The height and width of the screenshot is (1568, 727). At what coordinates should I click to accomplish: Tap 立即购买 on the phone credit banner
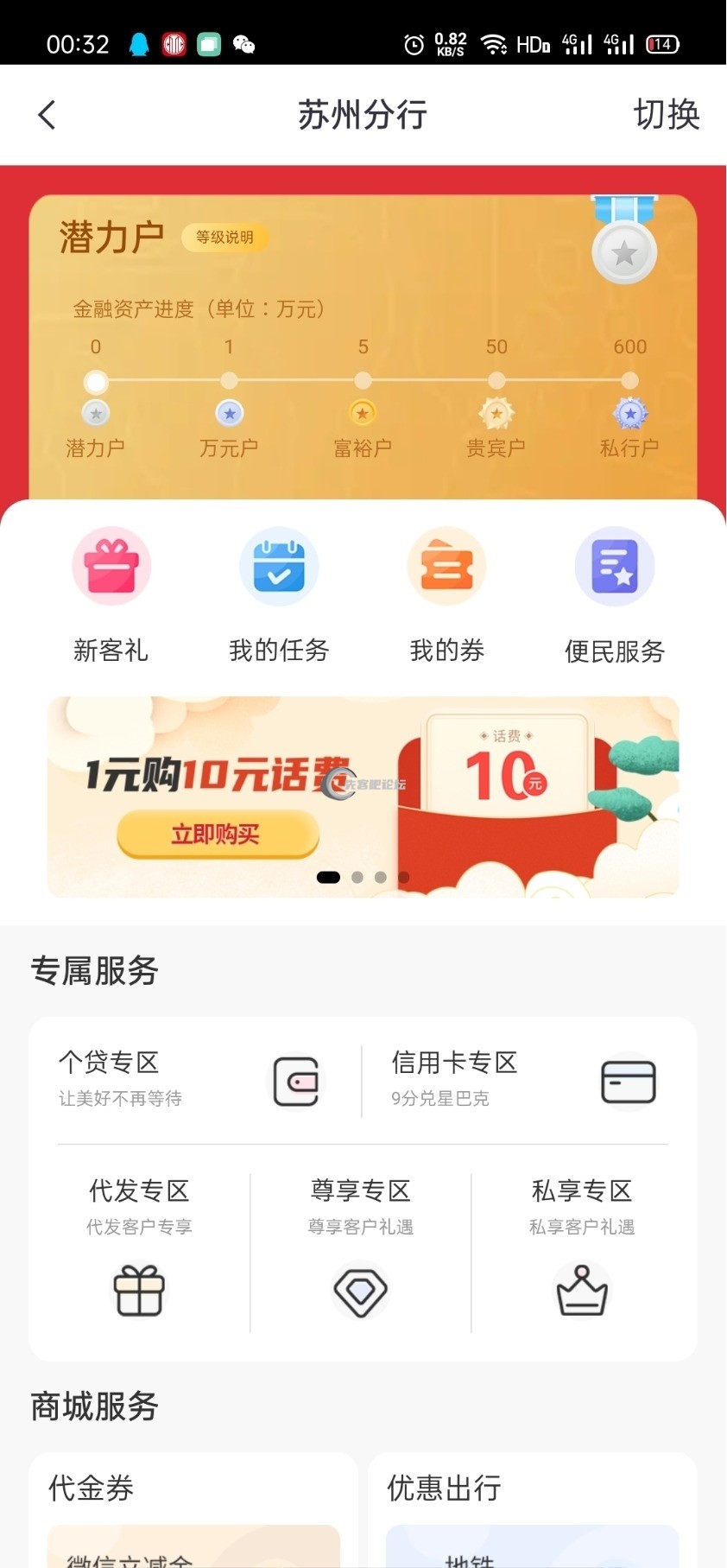(x=218, y=835)
